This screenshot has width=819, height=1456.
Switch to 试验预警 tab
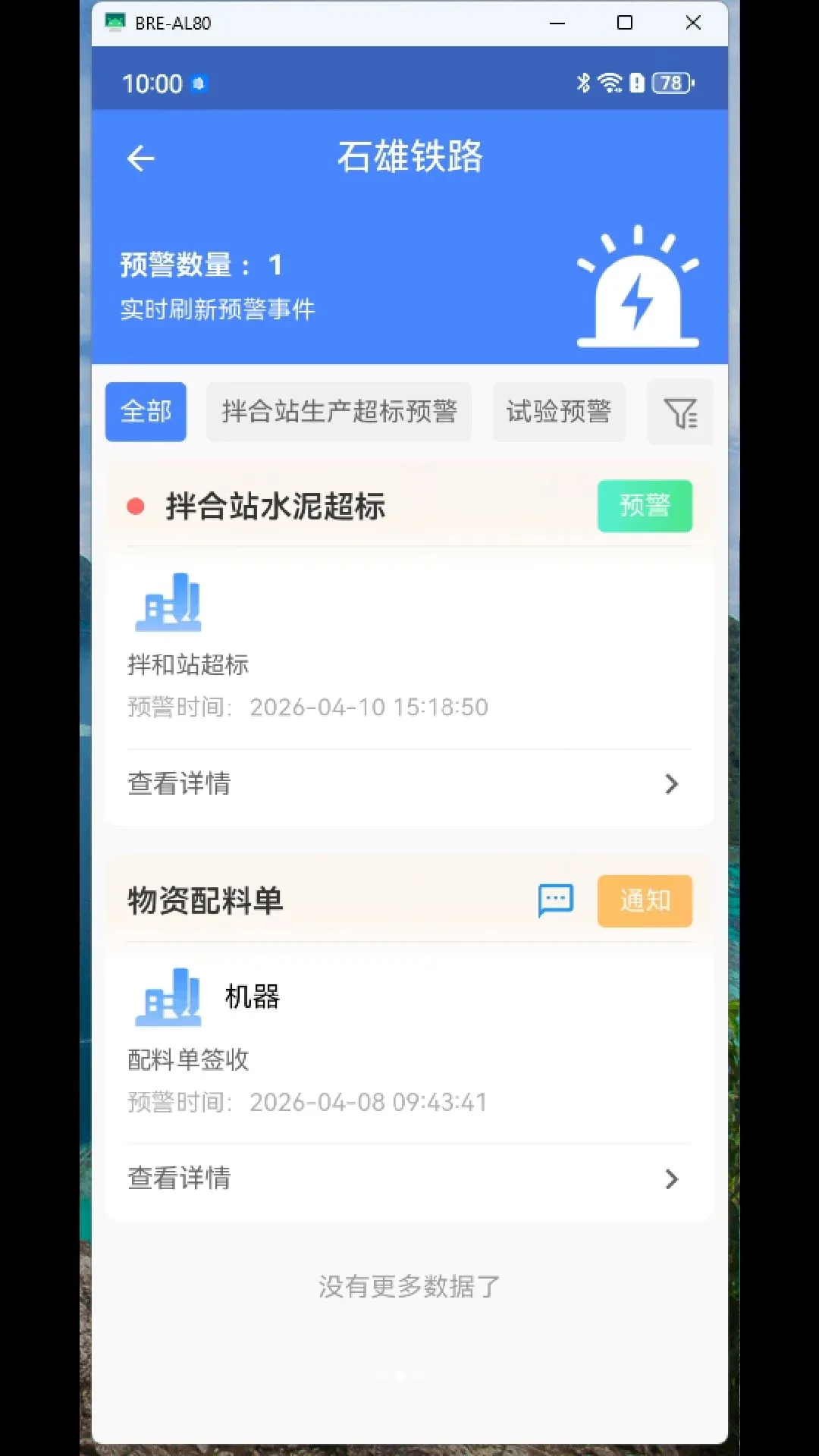point(559,412)
